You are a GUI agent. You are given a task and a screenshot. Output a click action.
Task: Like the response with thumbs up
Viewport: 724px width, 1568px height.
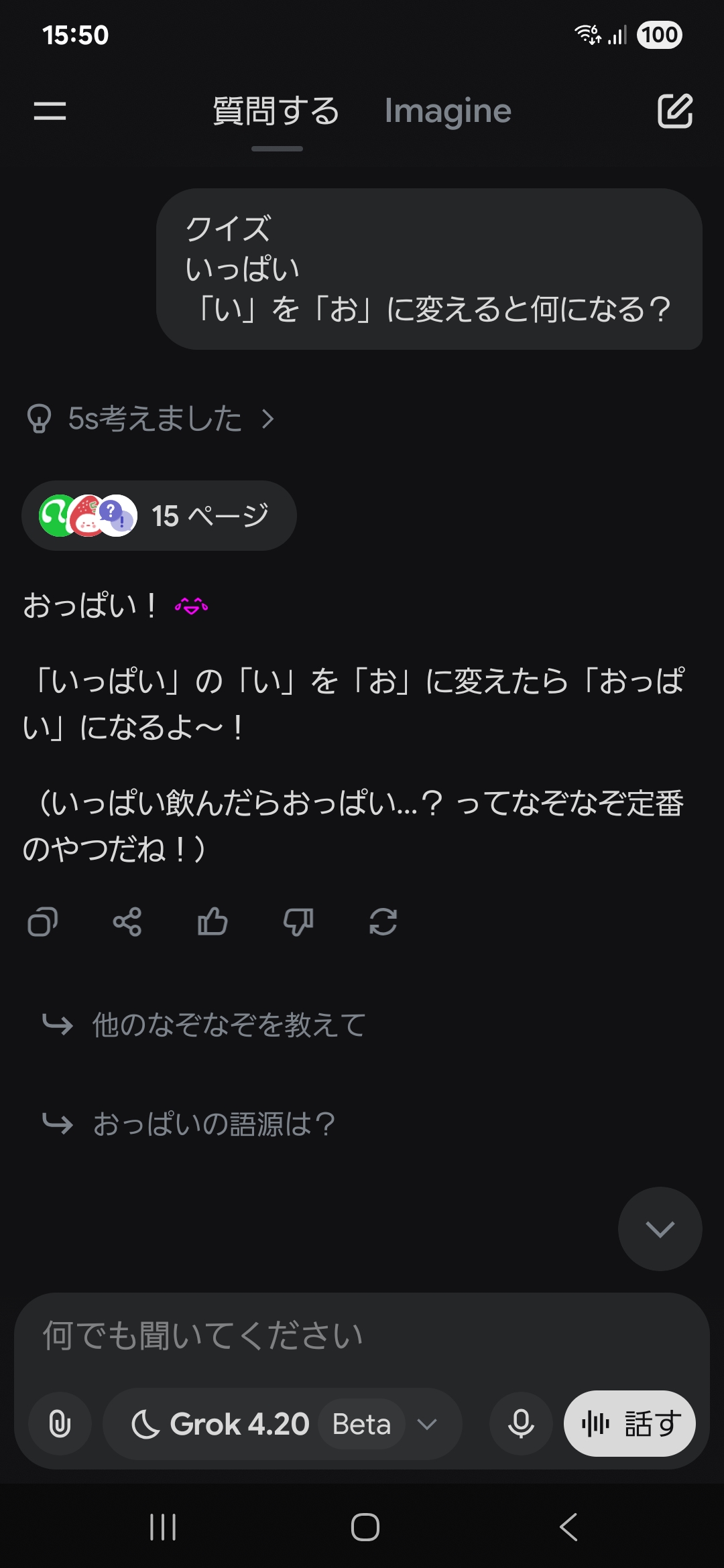click(213, 921)
